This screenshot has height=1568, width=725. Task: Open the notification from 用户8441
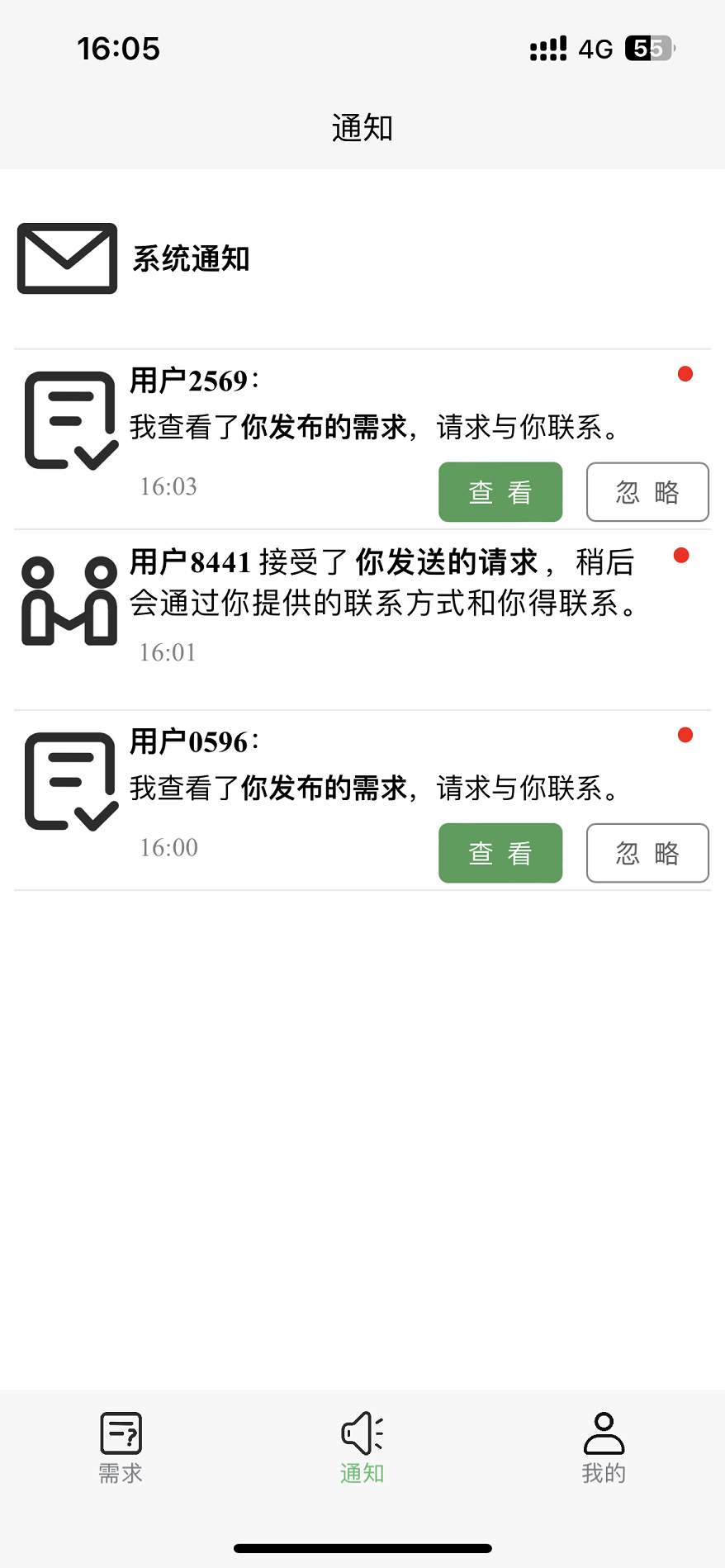coord(380,603)
